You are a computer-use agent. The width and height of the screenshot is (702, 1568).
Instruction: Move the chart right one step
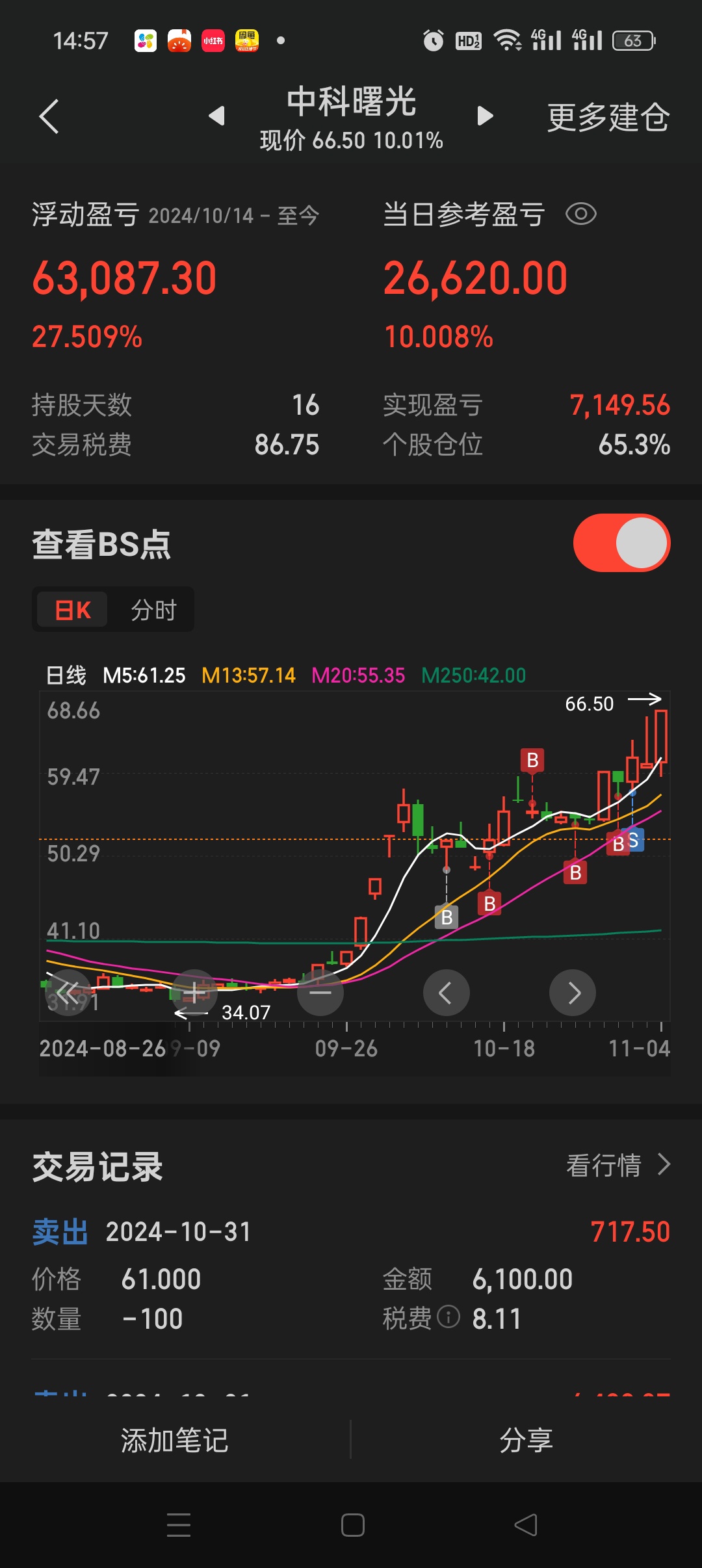[572, 993]
